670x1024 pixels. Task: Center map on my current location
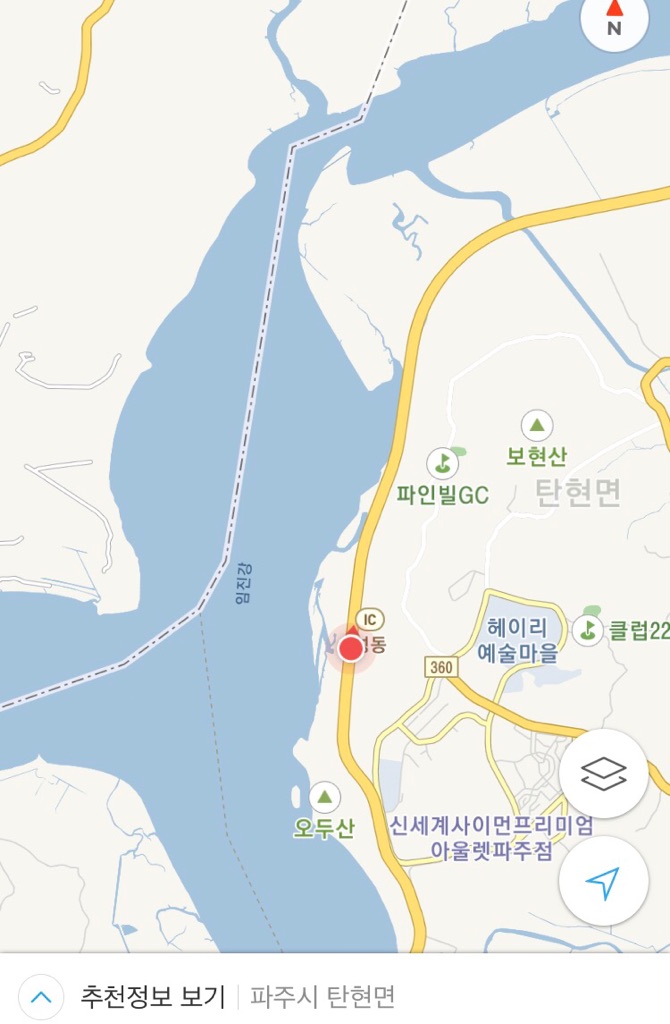(604, 881)
